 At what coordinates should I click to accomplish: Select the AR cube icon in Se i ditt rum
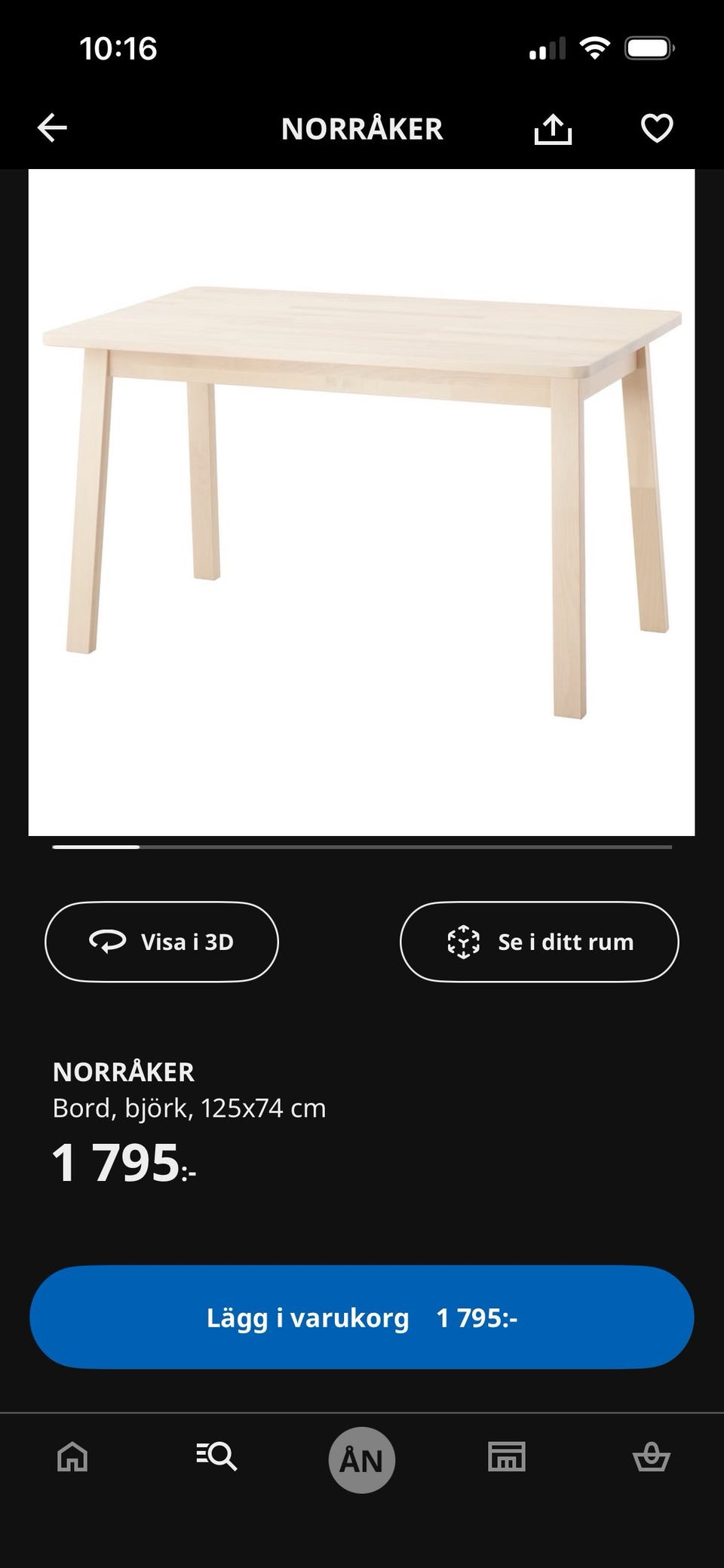coord(463,942)
